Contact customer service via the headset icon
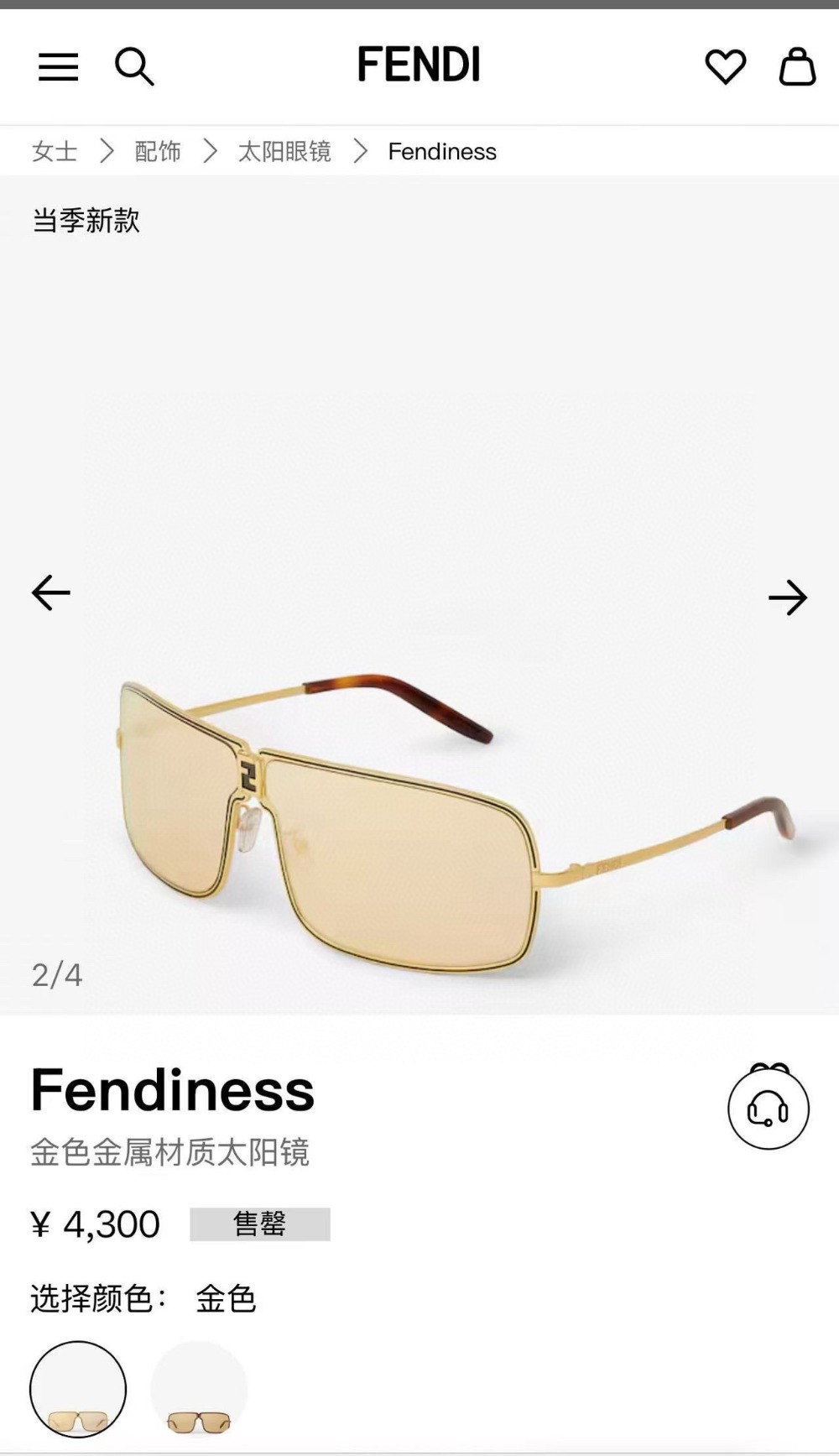This screenshot has width=839, height=1456. click(768, 1109)
